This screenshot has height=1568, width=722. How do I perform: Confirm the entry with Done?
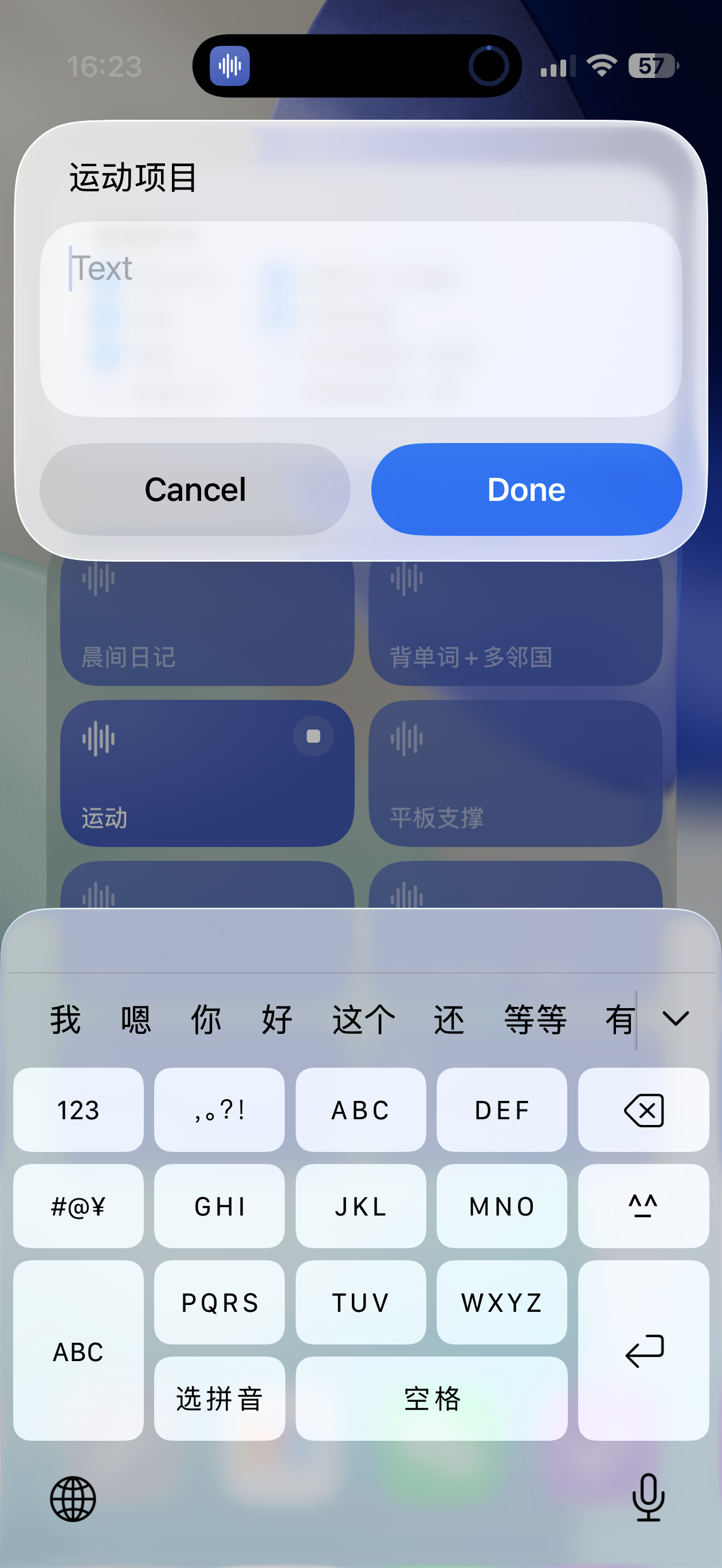(x=526, y=489)
